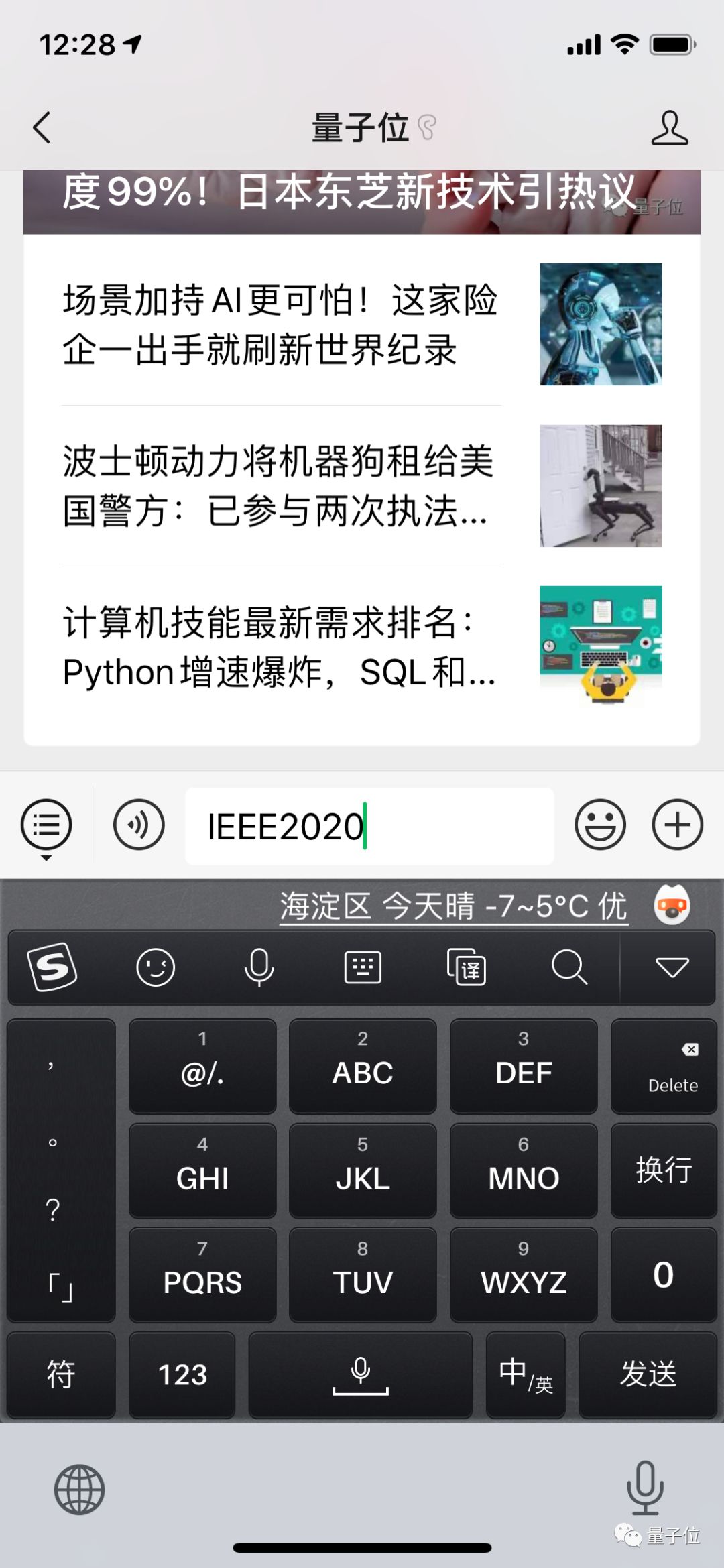Open Sogou keyboard S logo menu
The height and width of the screenshot is (1568, 724).
click(x=52, y=967)
